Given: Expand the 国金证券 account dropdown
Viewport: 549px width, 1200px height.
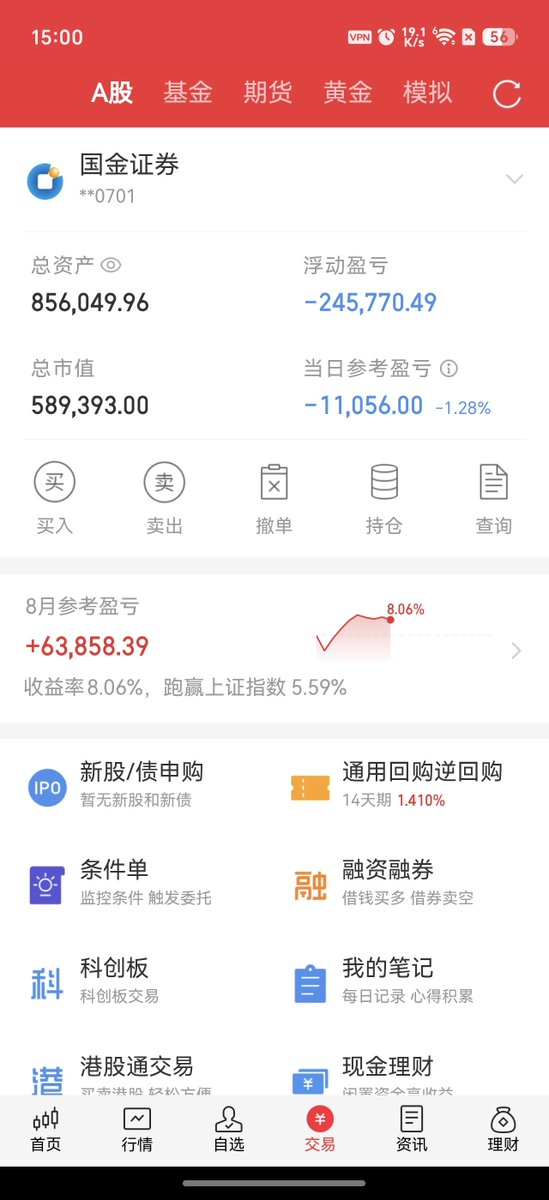Looking at the screenshot, I should click(x=514, y=180).
